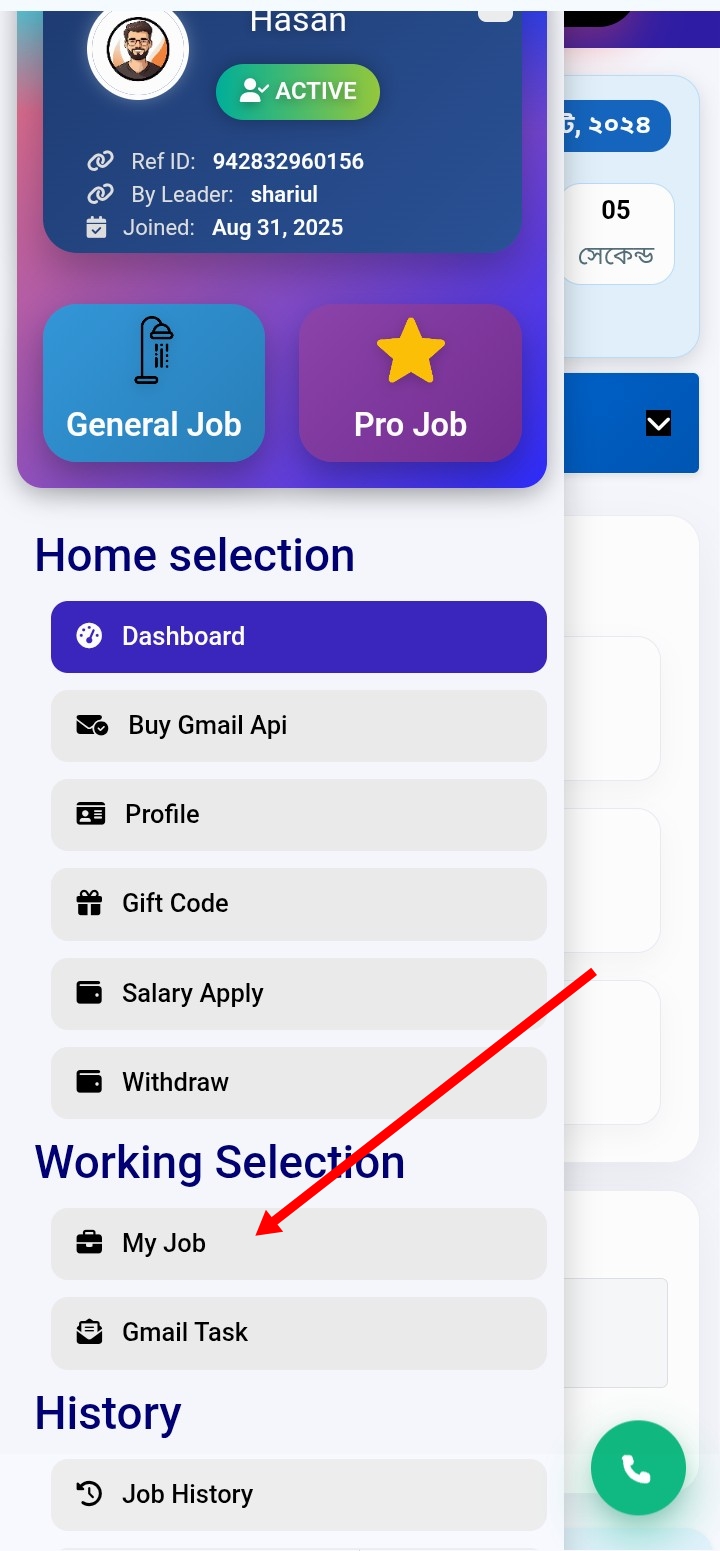Image resolution: width=720 pixels, height=1551 pixels.
Task: Open My Job under Working Selection
Action: pos(298,1243)
